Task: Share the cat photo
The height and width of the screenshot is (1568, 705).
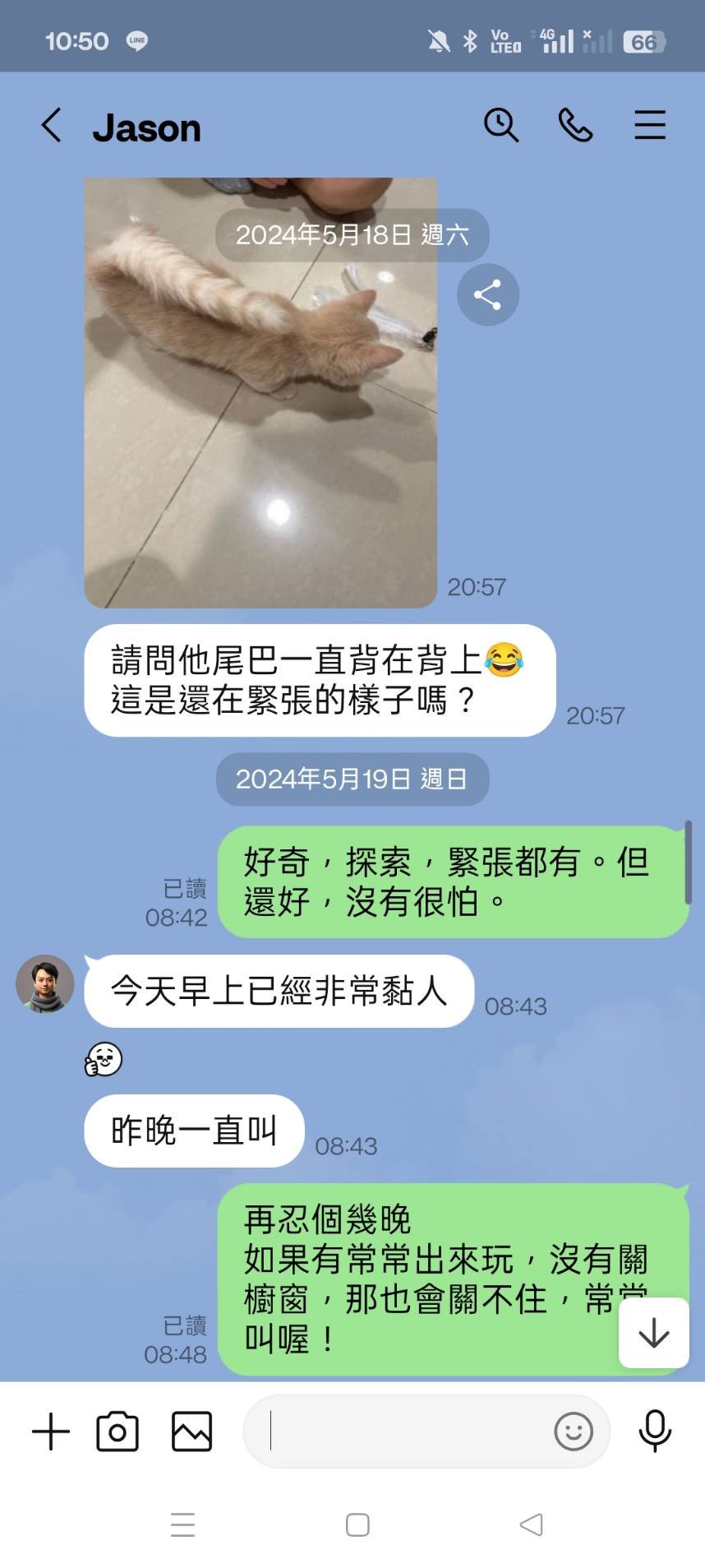Action: pos(487,294)
